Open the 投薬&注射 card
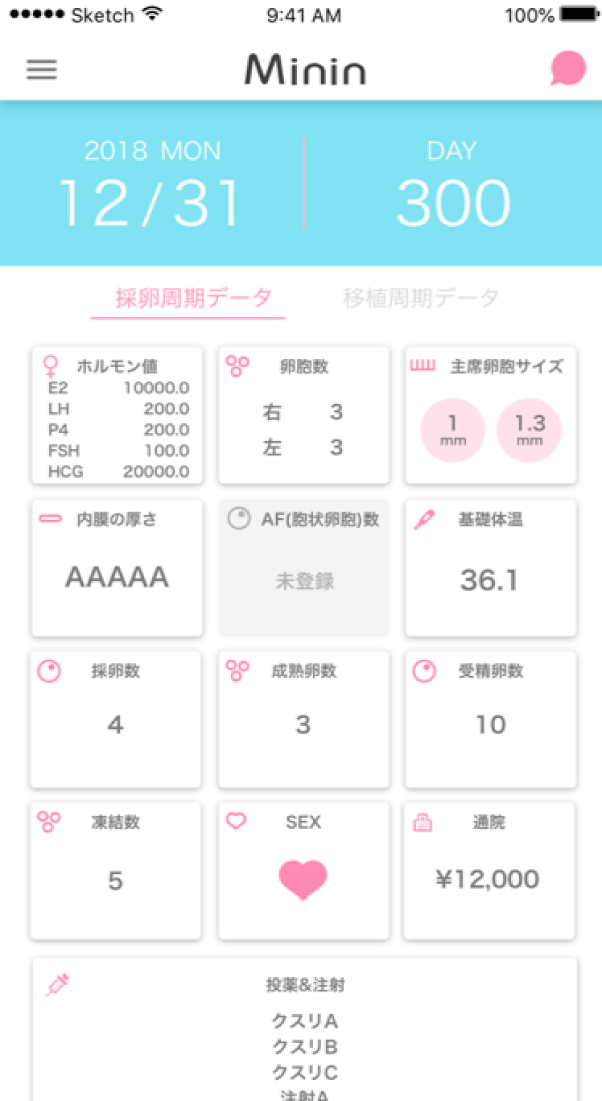Viewport: 602px width, 1101px height. click(305, 1029)
